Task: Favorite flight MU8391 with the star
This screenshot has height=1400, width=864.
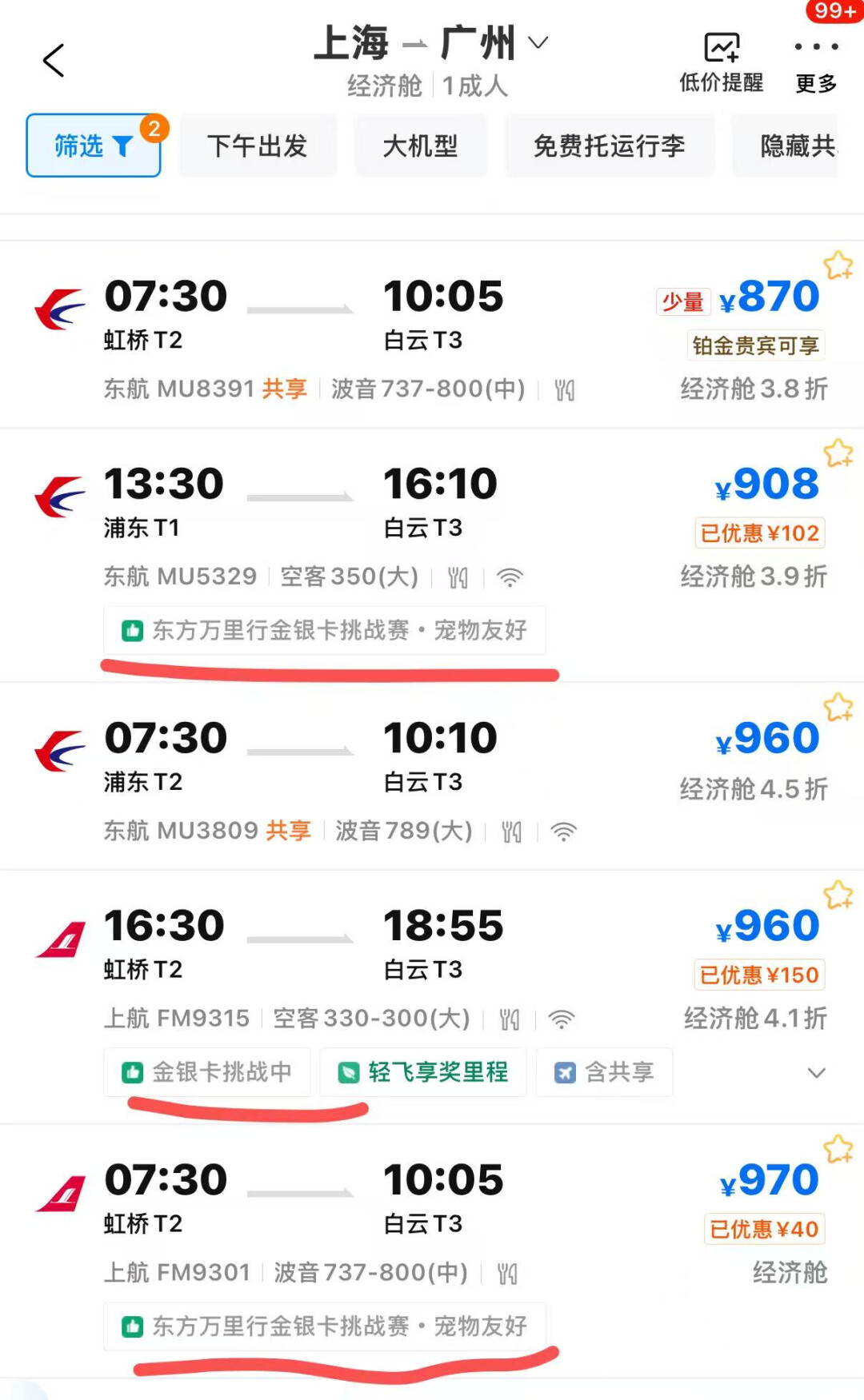Action: coord(838,265)
